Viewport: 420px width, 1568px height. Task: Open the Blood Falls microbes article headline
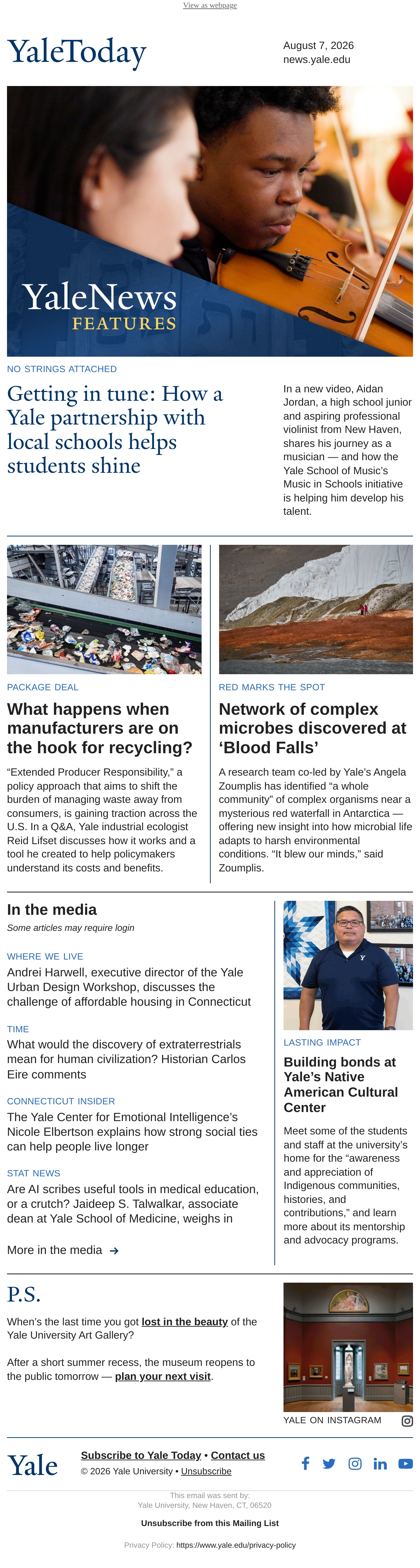(312, 728)
